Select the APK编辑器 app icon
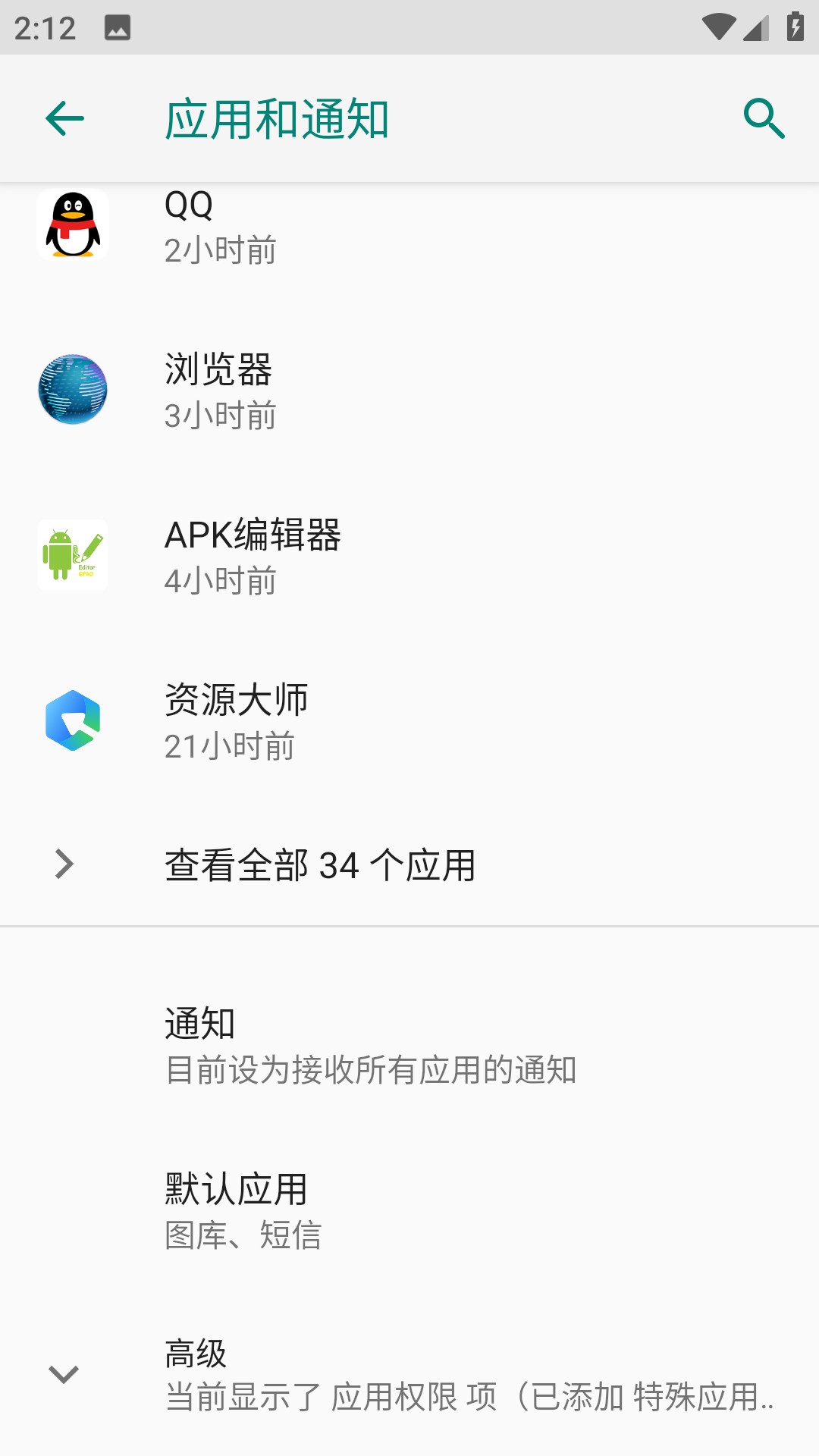 pyautogui.click(x=72, y=555)
